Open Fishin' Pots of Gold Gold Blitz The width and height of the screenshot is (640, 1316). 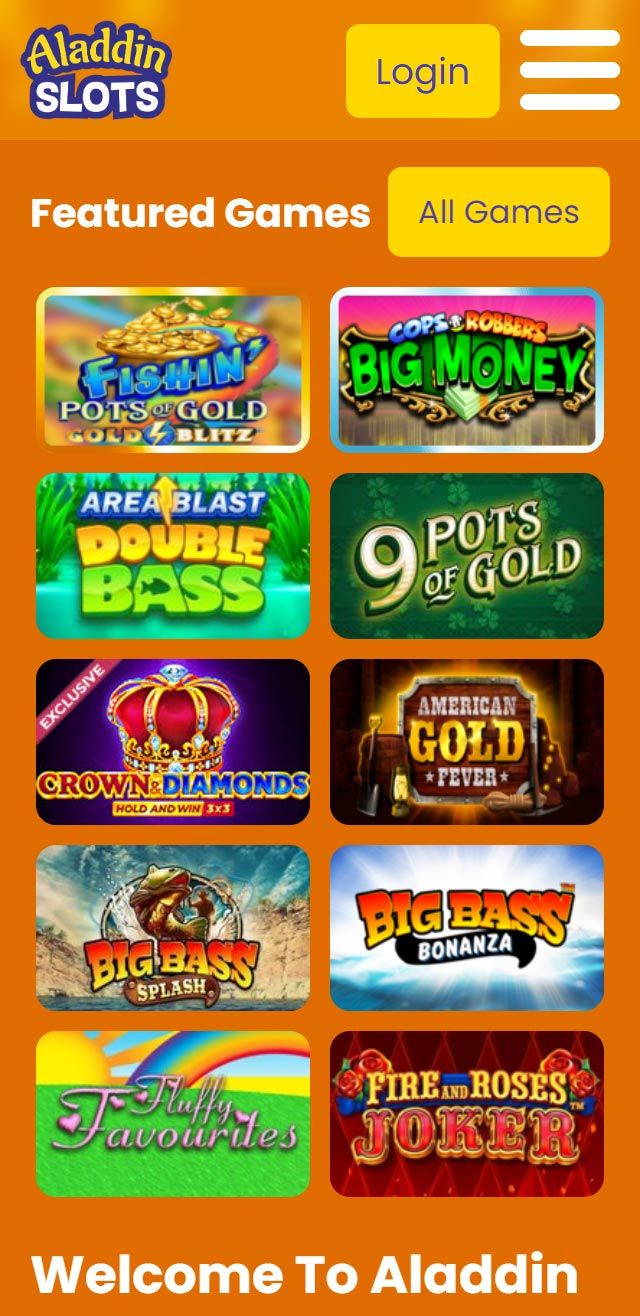(173, 370)
